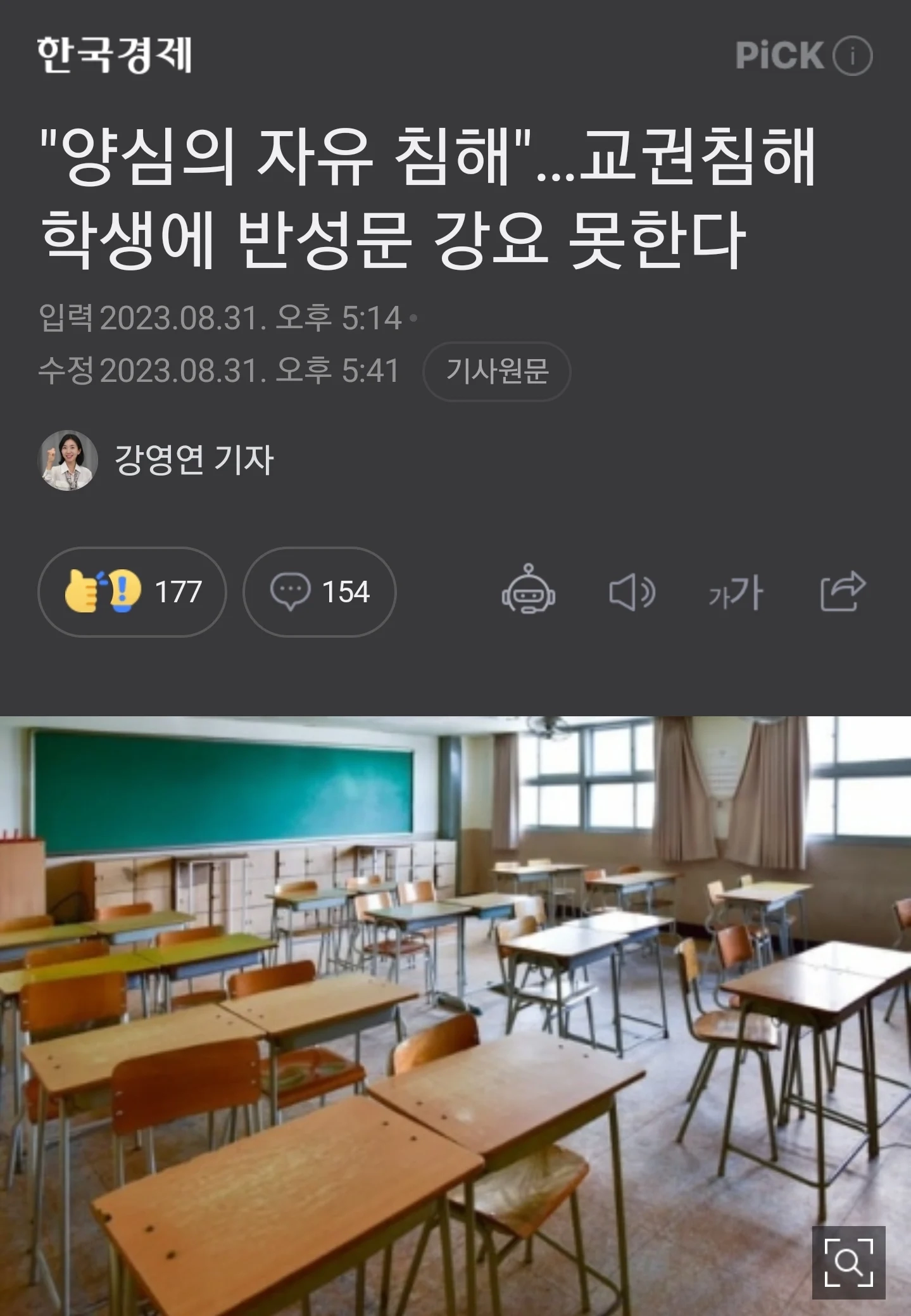Viewport: 911px width, 1316px height.
Task: Listen to the article with text-to-speech
Action: 631,592
